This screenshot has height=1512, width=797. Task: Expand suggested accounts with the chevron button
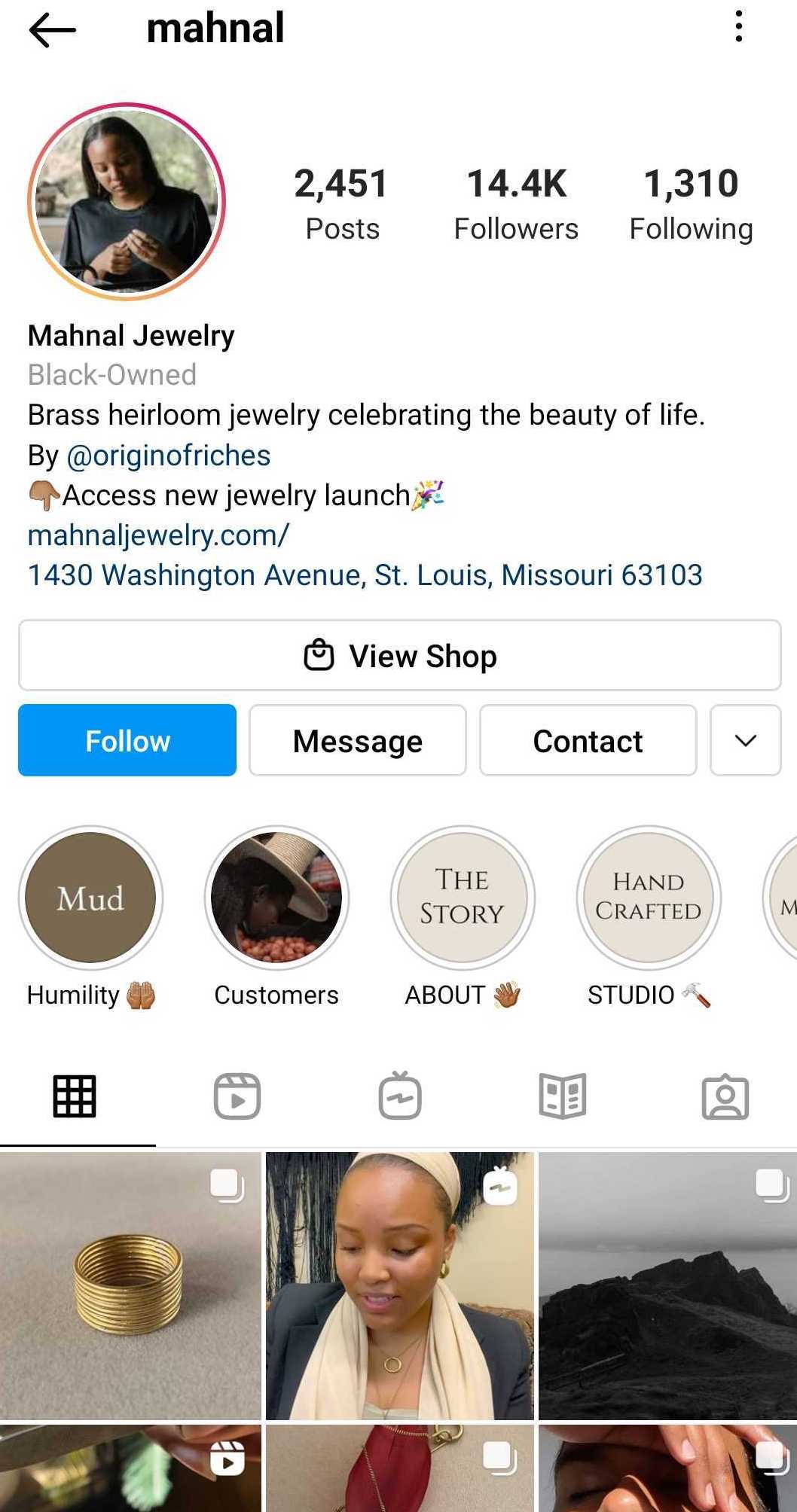click(x=746, y=740)
